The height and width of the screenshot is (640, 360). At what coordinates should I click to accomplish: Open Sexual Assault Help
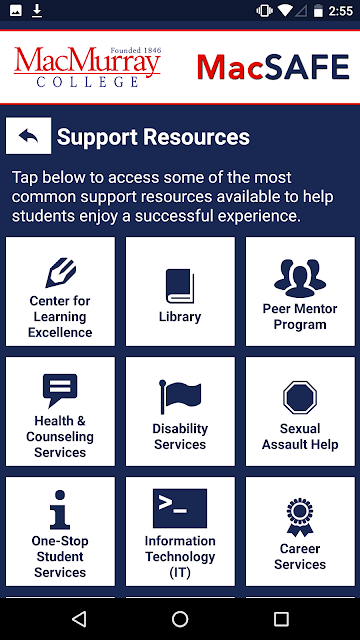(300, 411)
